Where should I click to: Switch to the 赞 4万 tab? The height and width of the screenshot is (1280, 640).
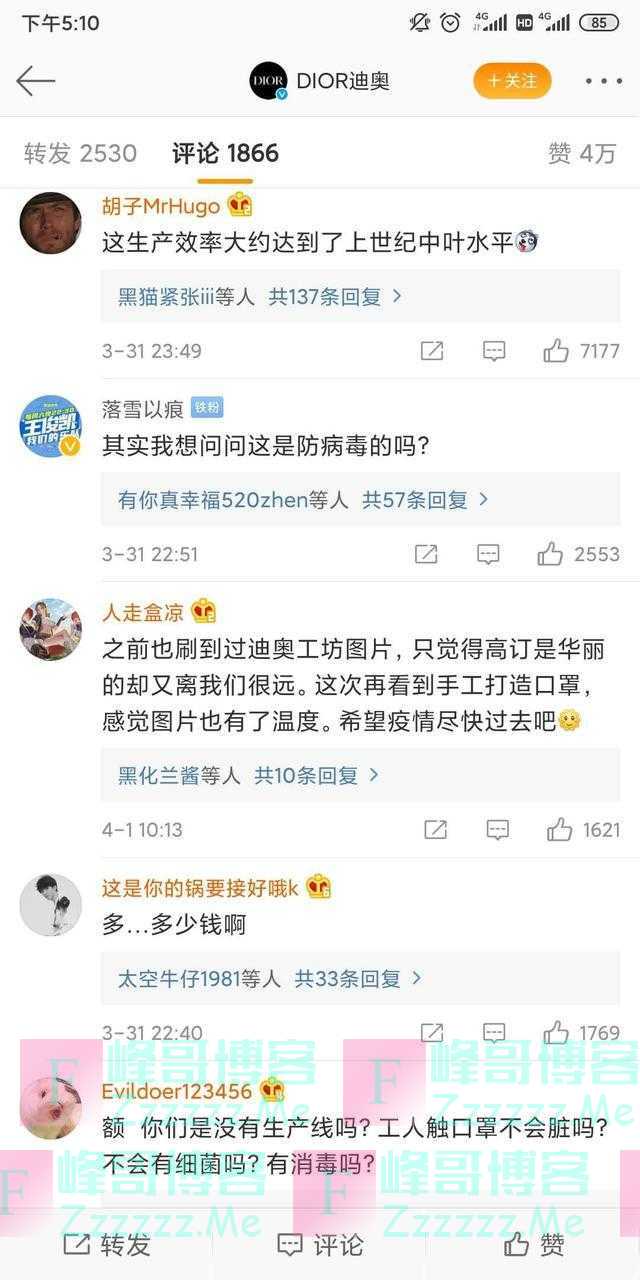582,153
